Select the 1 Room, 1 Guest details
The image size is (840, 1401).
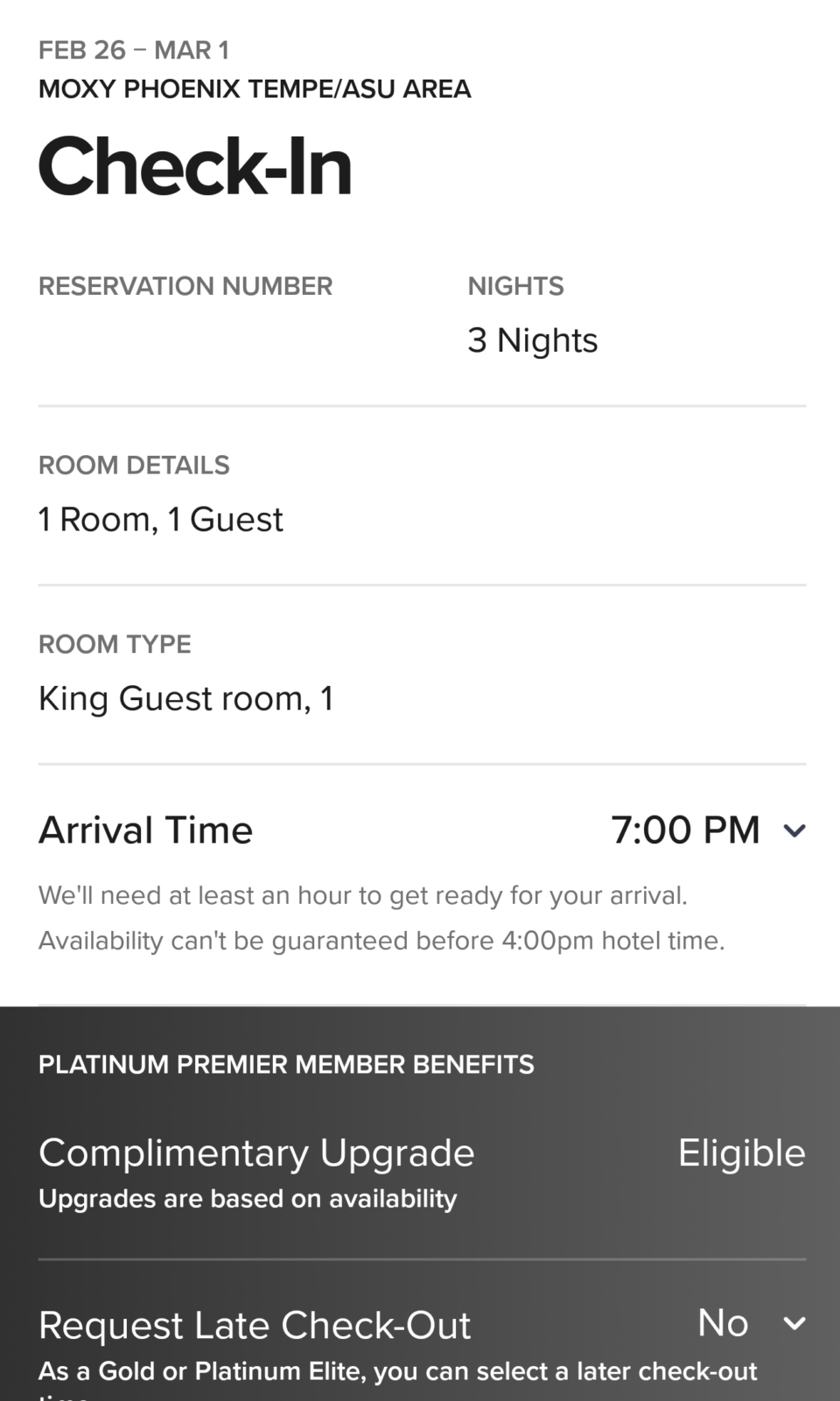[x=160, y=518]
